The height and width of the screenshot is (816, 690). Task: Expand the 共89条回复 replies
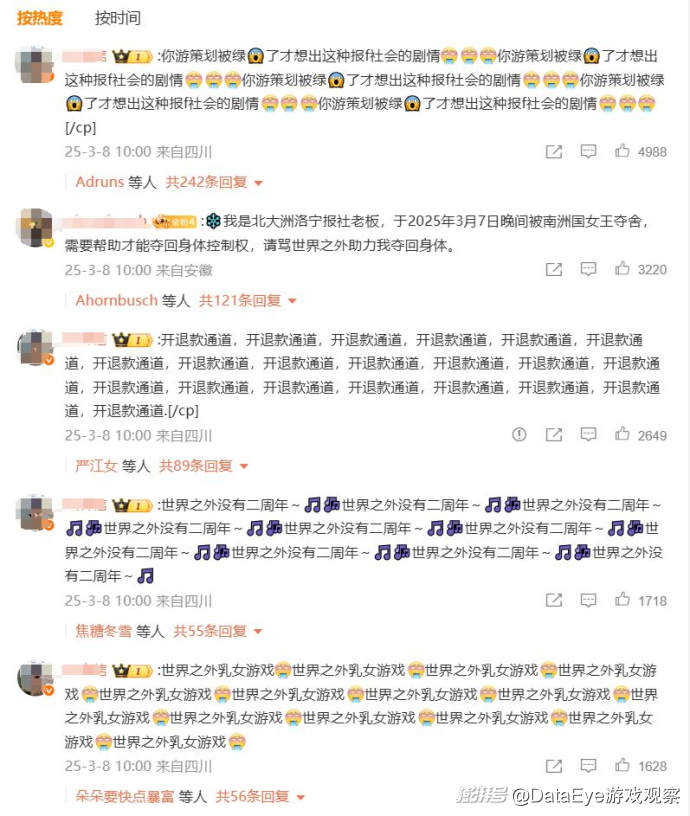205,465
